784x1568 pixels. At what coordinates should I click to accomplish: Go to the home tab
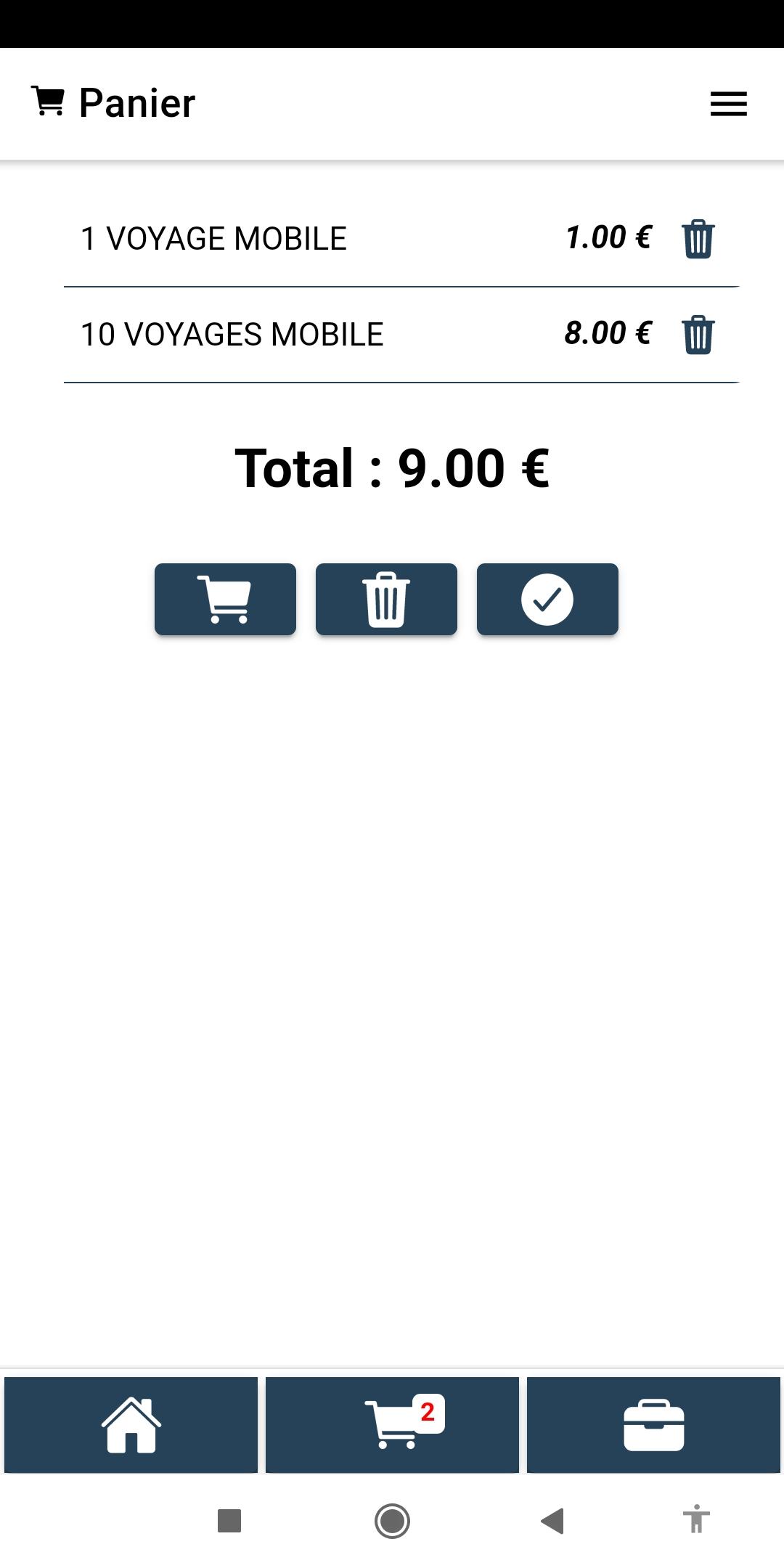131,1425
